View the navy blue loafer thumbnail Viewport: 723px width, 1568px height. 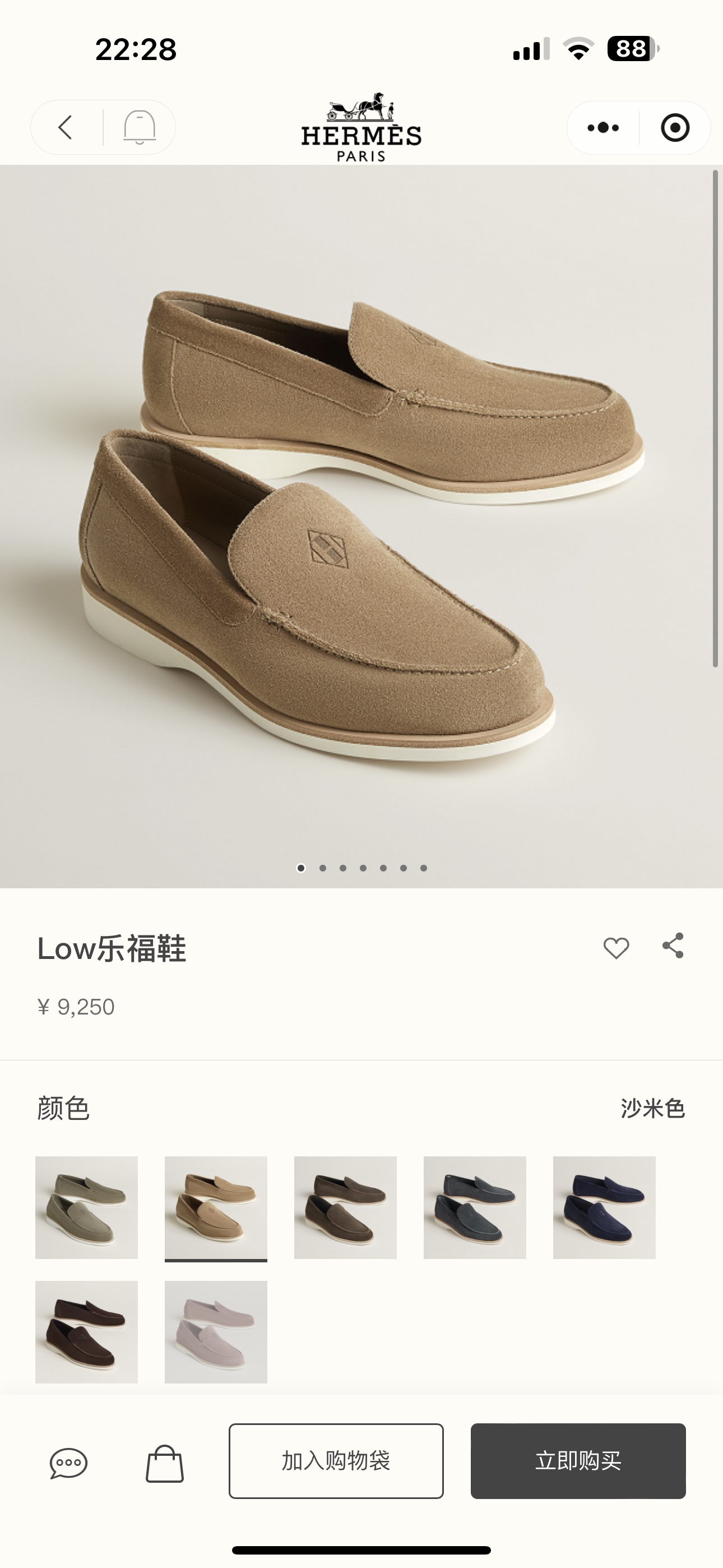(x=604, y=1209)
